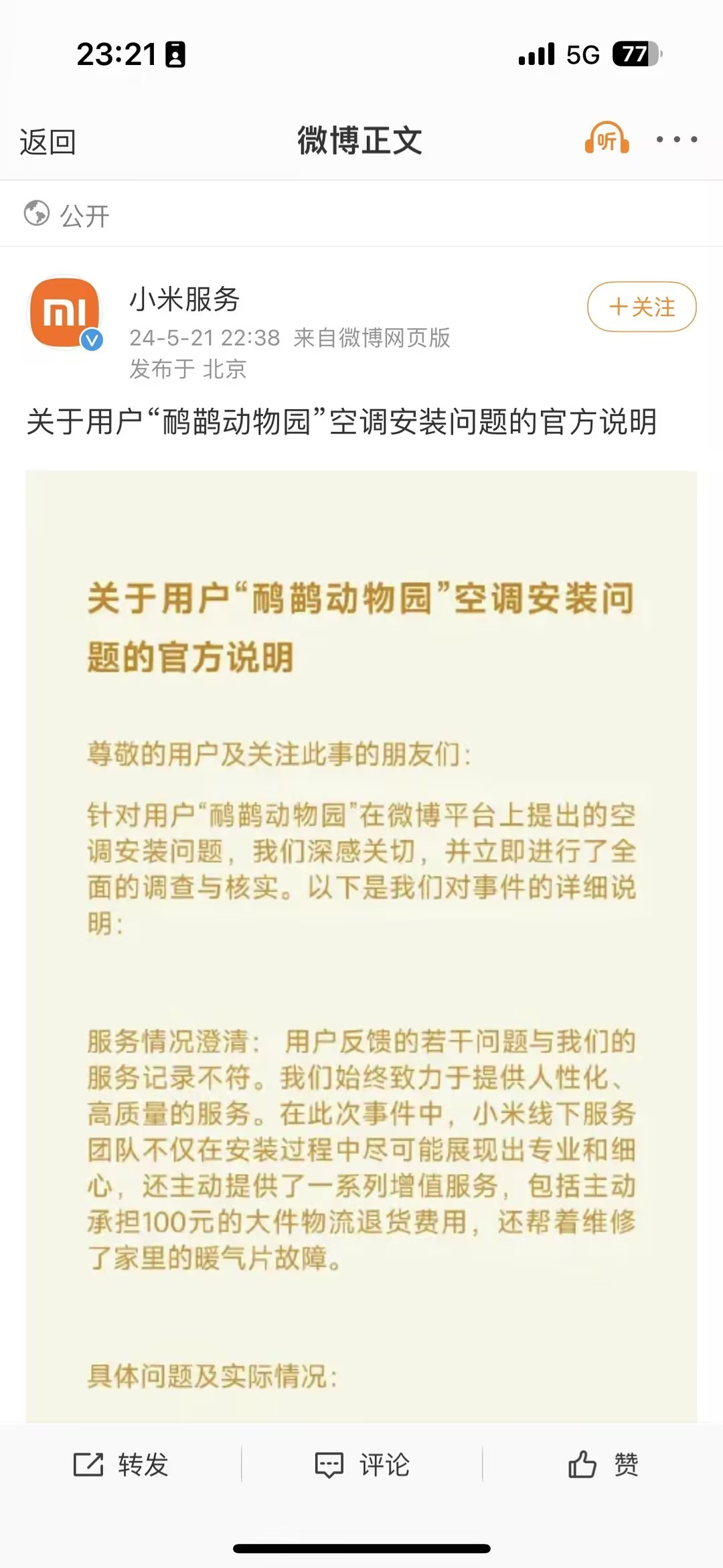
Task: Repost this Weibo with 转发
Action: [x=120, y=1464]
